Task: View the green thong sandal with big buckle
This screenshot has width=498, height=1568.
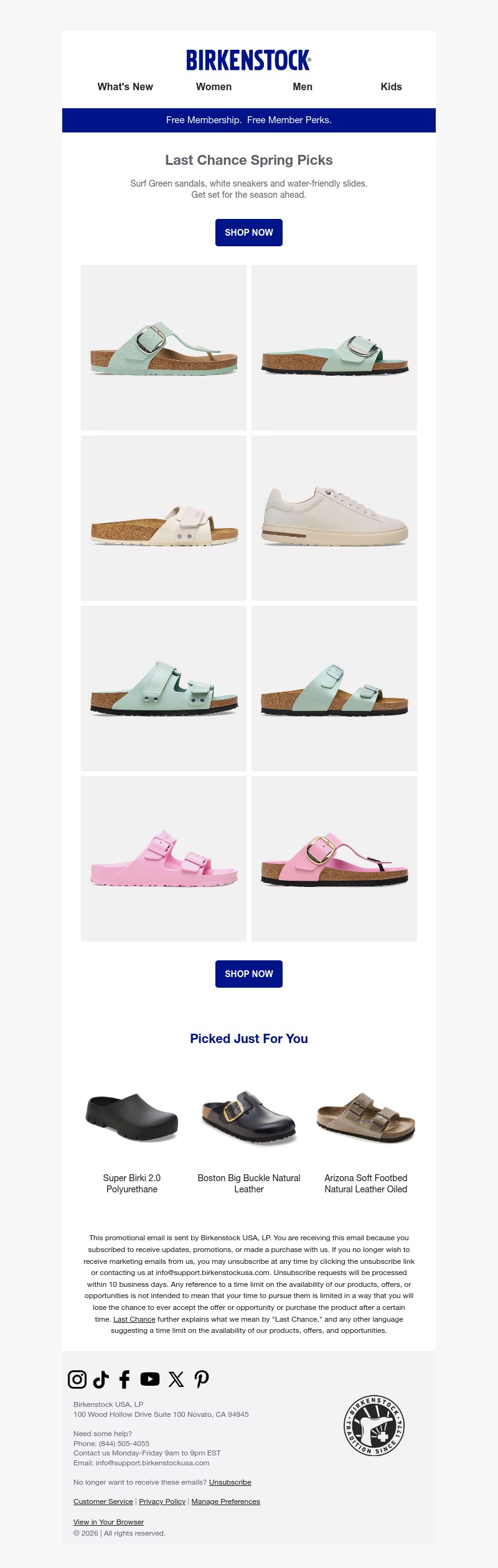Action: tap(164, 347)
